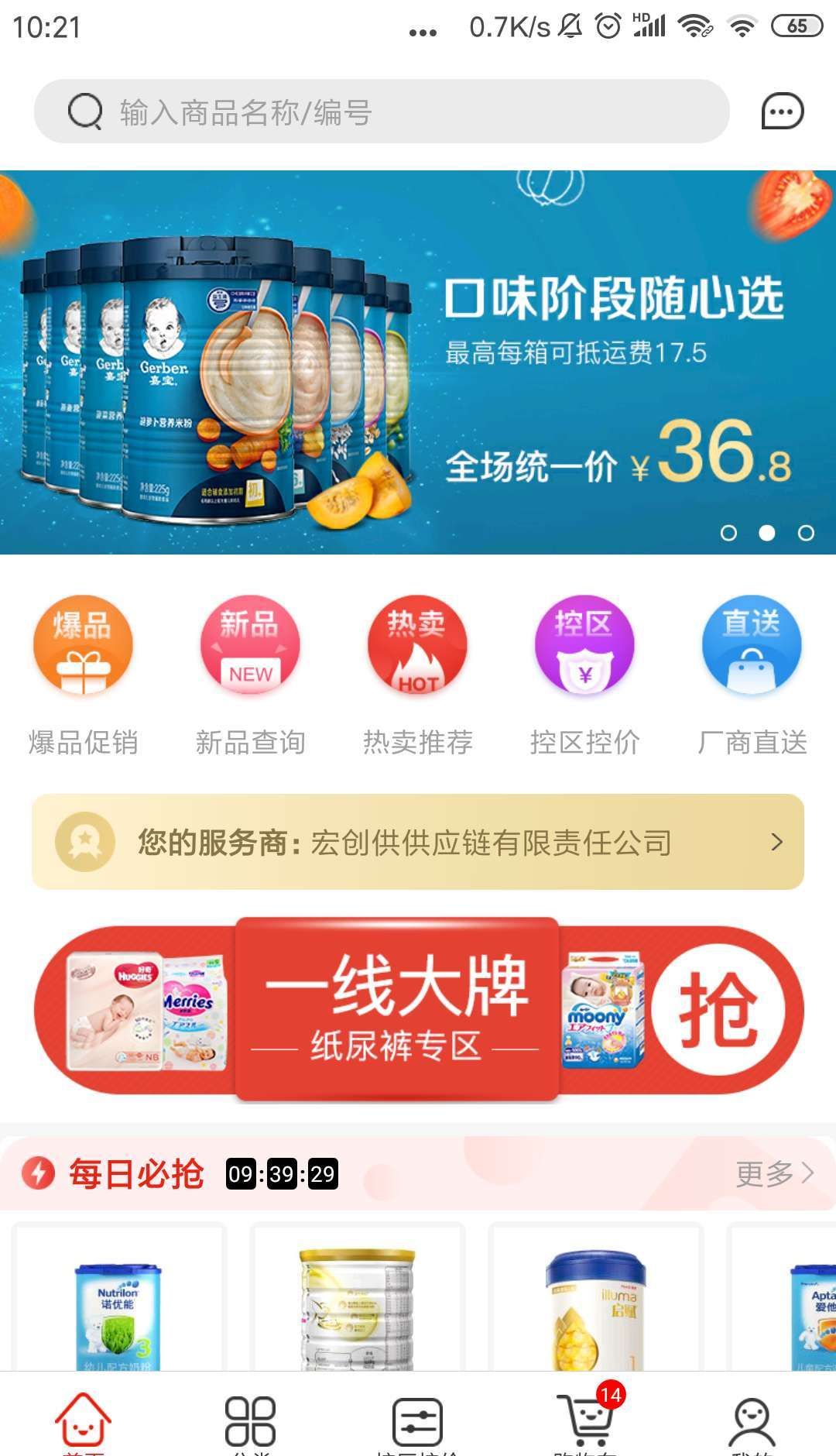The width and height of the screenshot is (836, 1456).
Task: Switch to the home tab
Action: point(83,1421)
